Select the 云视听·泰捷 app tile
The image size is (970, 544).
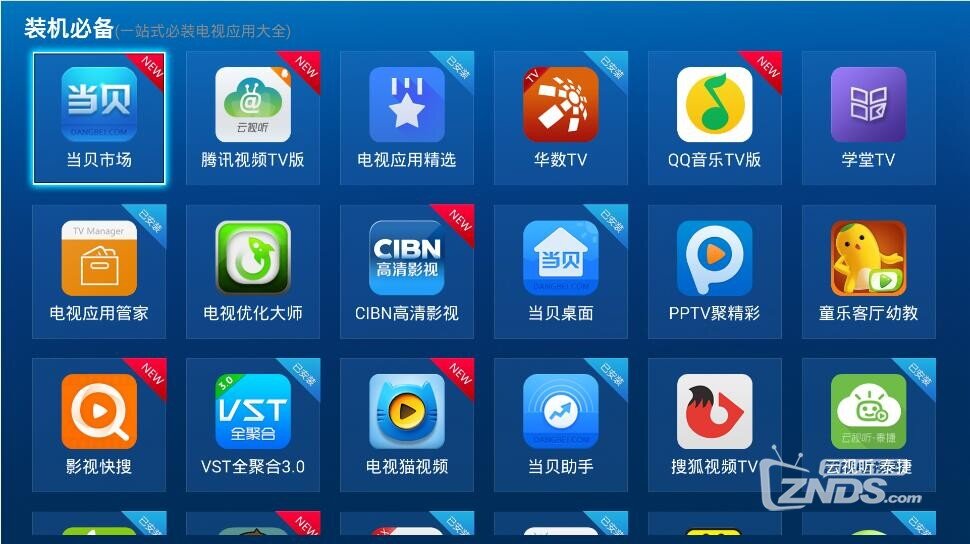pos(868,424)
